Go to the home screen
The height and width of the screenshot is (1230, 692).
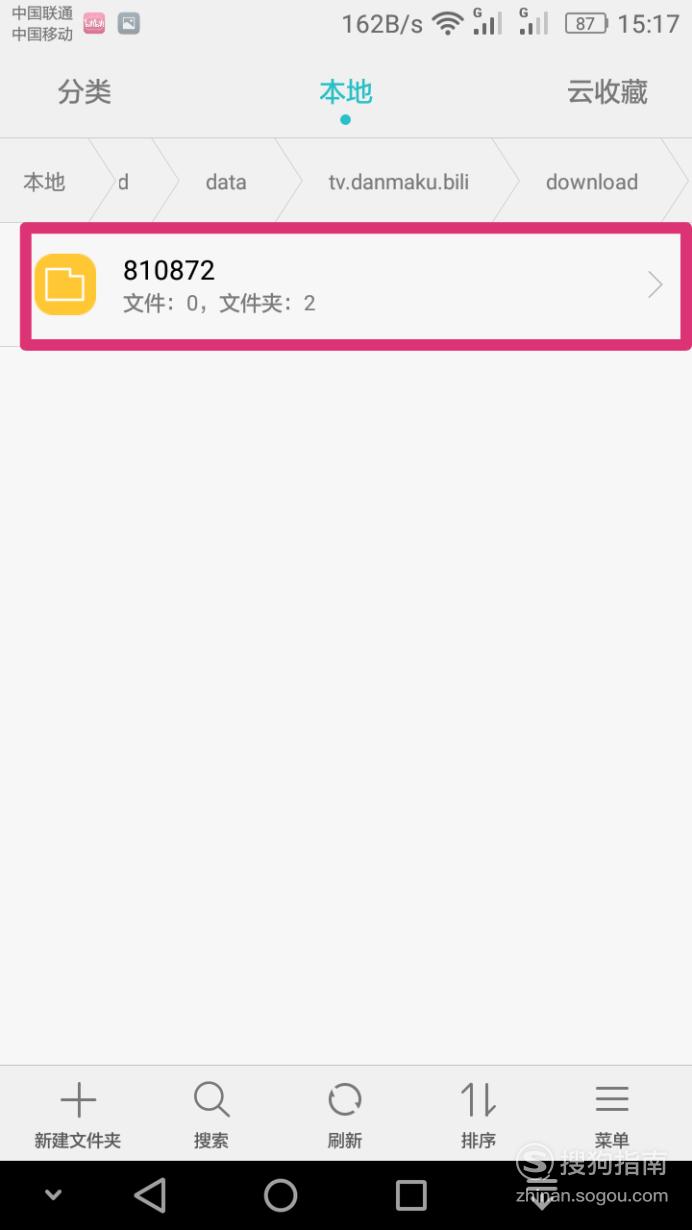281,1195
